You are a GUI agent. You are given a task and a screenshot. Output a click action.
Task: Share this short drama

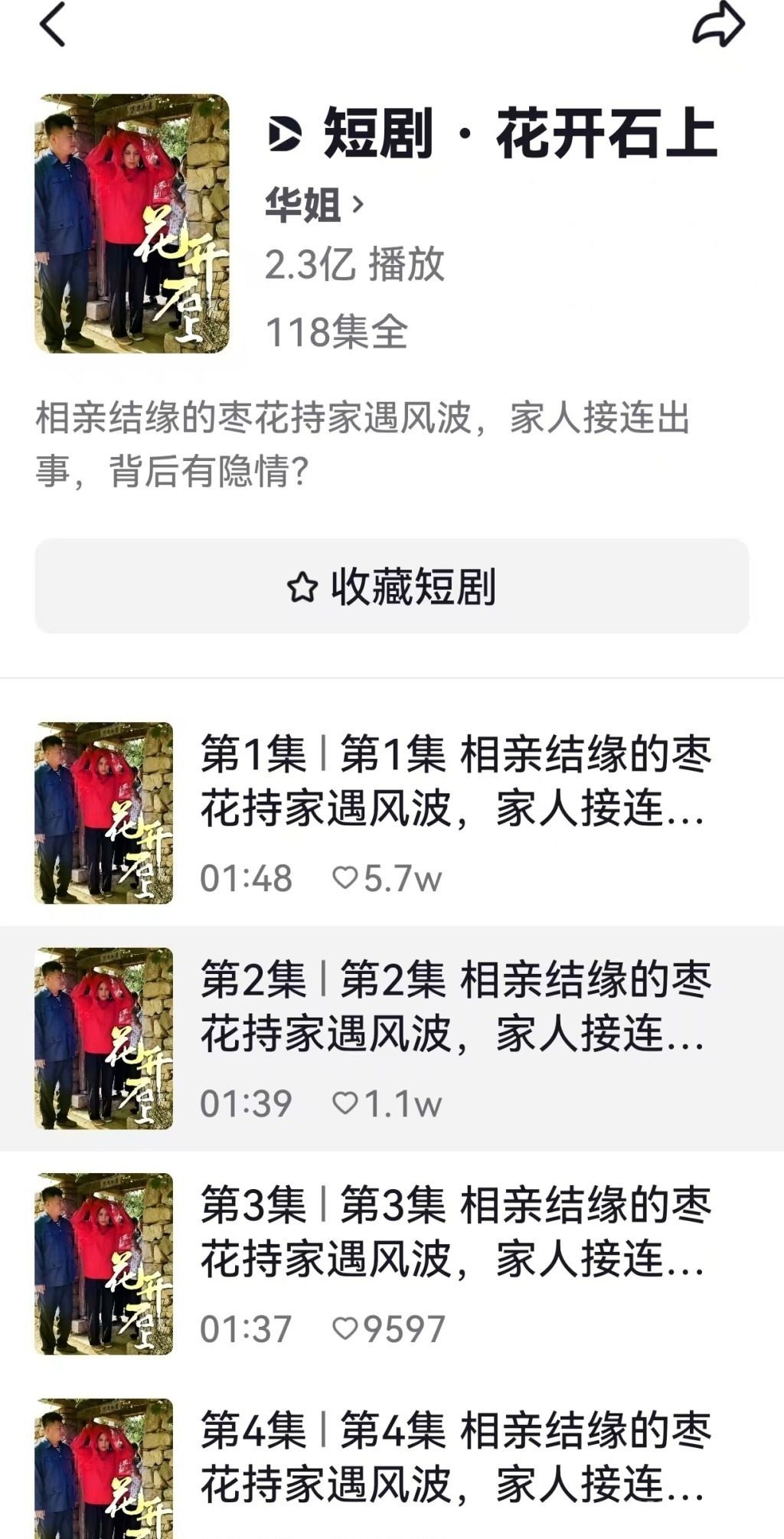coord(718,25)
